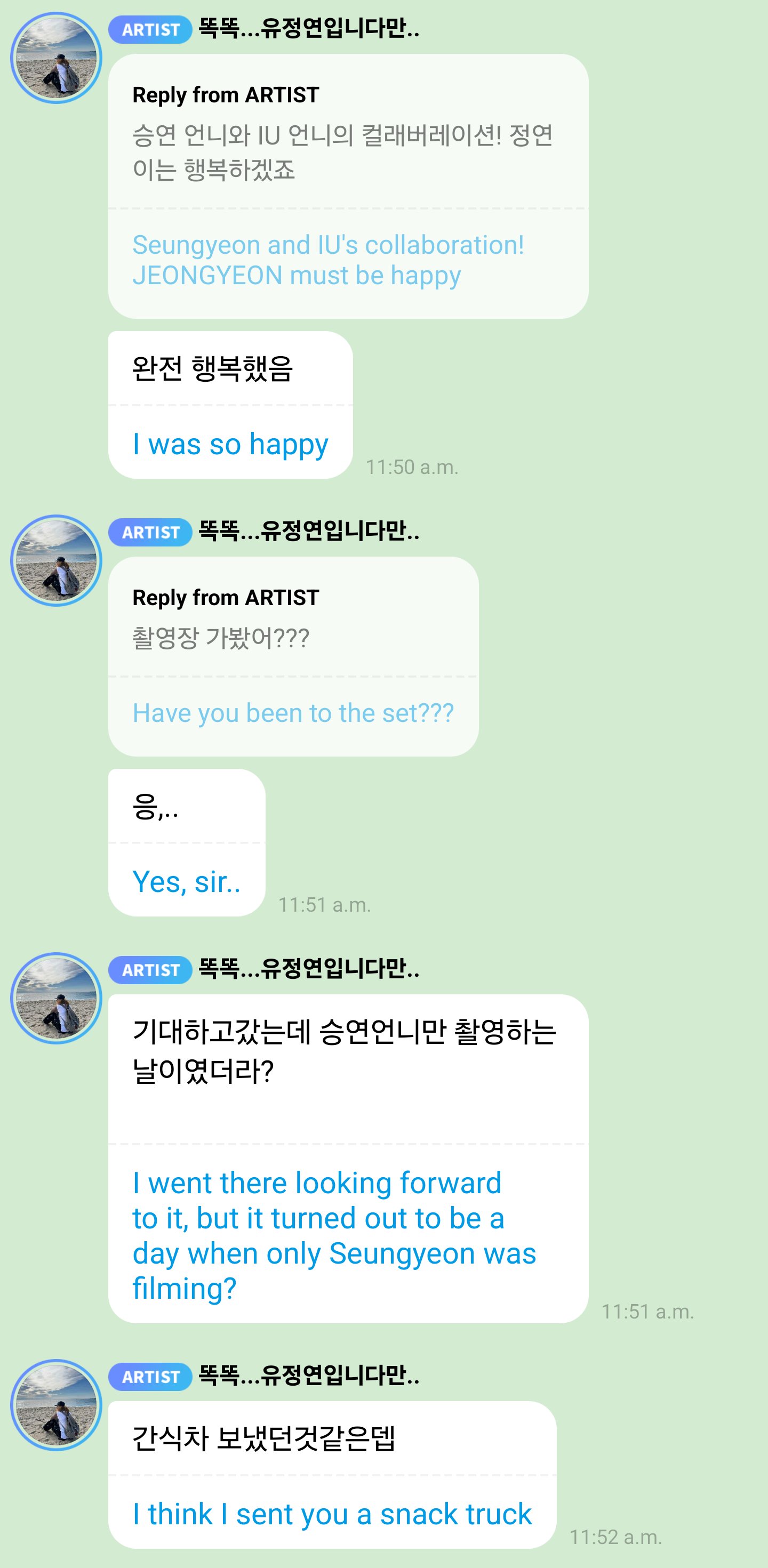Click the 11:50 a.m. timestamp

(x=412, y=468)
